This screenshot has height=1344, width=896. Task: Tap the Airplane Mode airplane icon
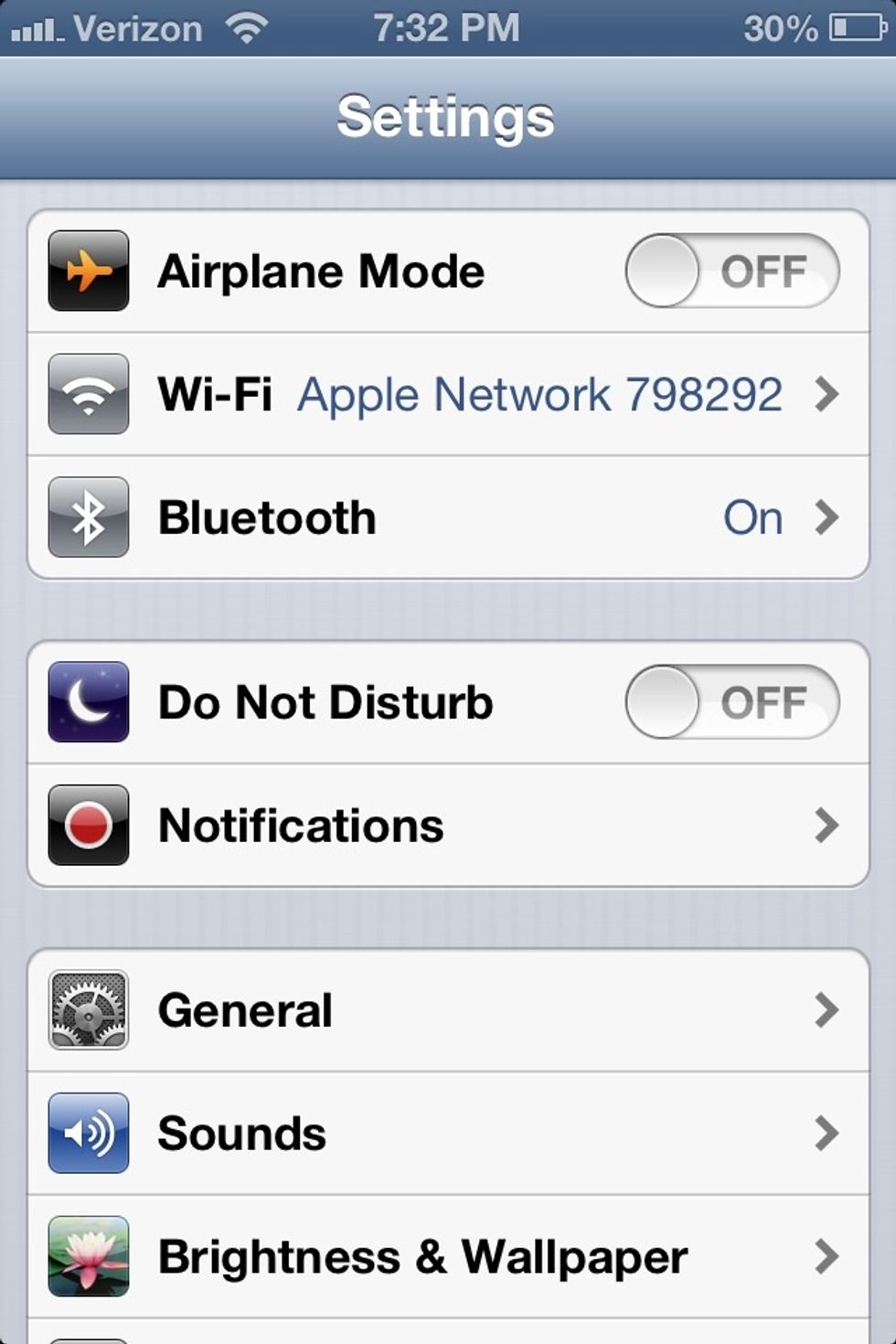click(x=87, y=271)
